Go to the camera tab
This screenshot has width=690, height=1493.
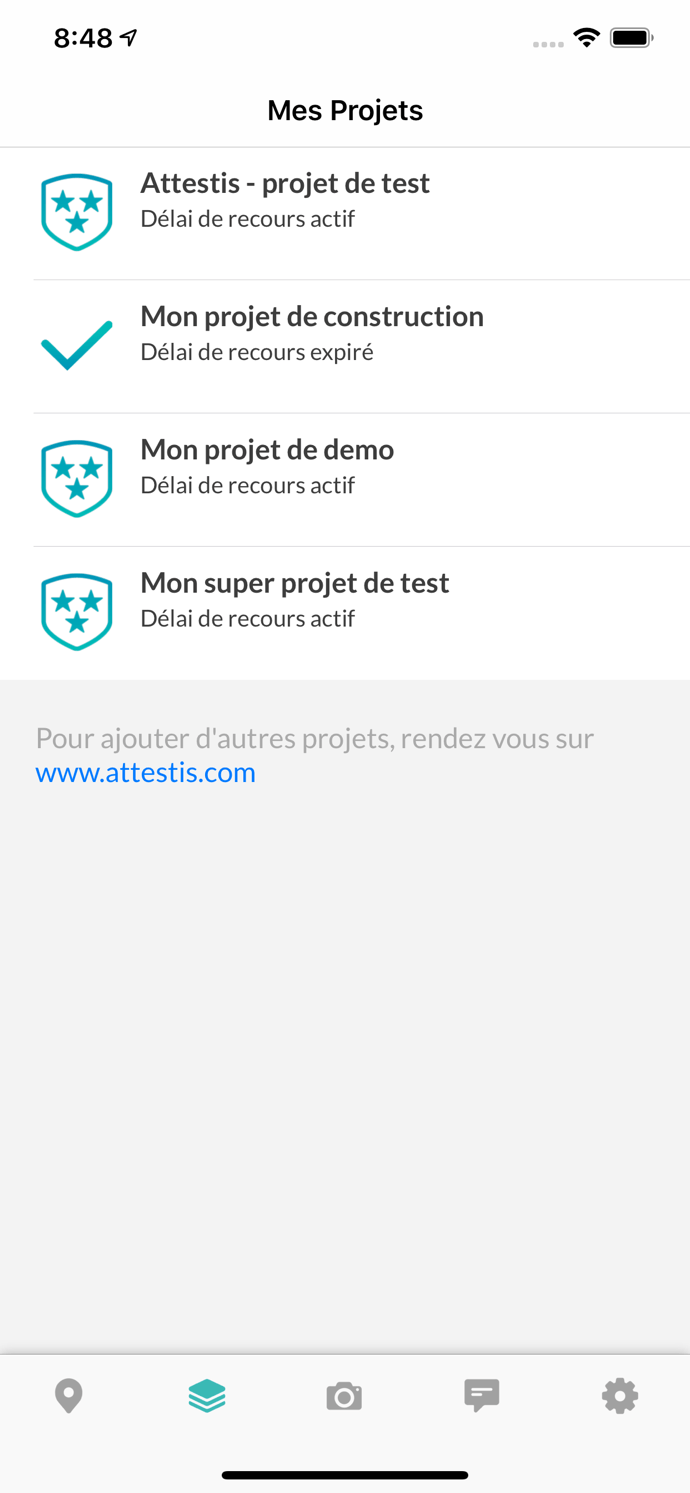(344, 1396)
